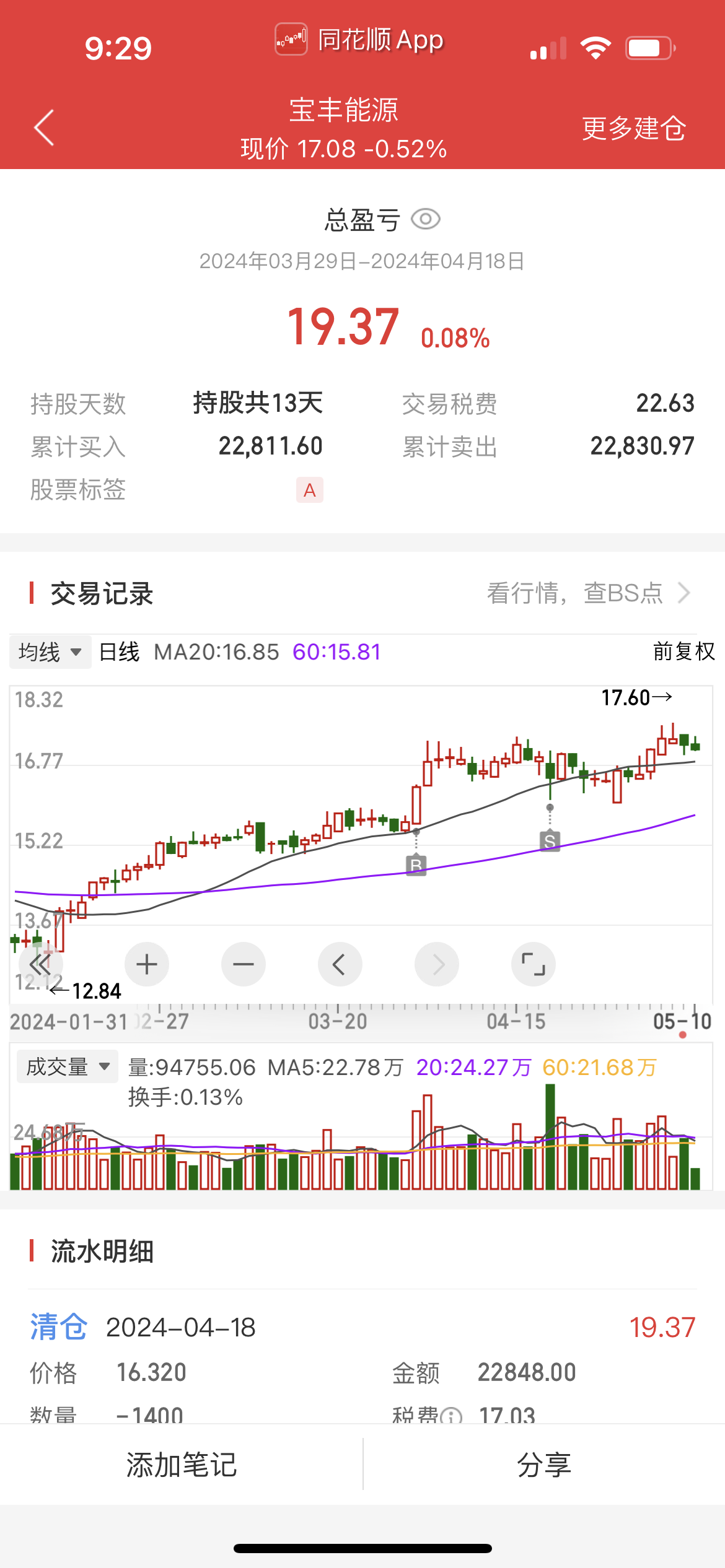The width and height of the screenshot is (725, 1568).
Task: Move the chart to earlier dates
Action: tap(340, 964)
